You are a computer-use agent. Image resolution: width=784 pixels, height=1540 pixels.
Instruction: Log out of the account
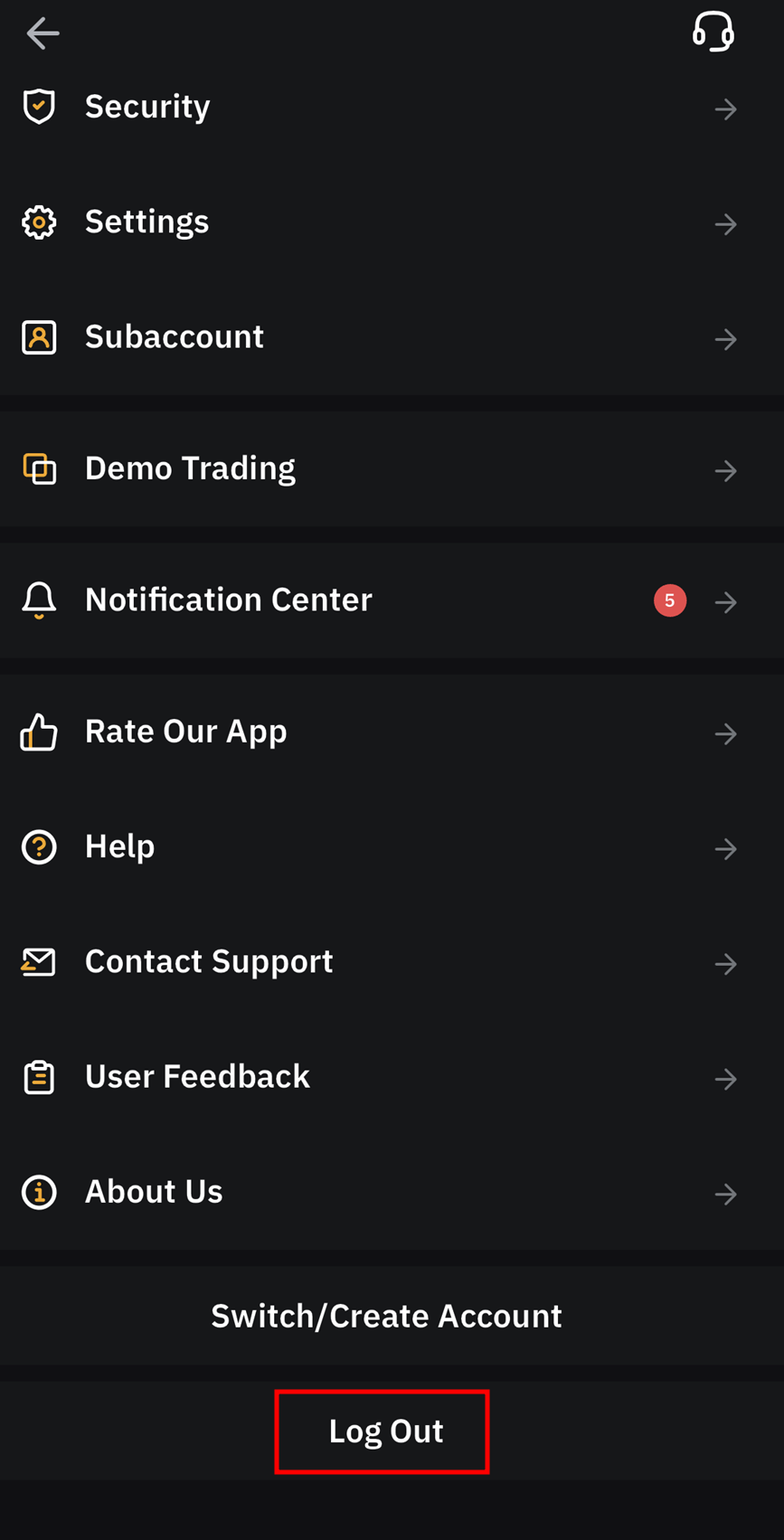click(383, 1431)
